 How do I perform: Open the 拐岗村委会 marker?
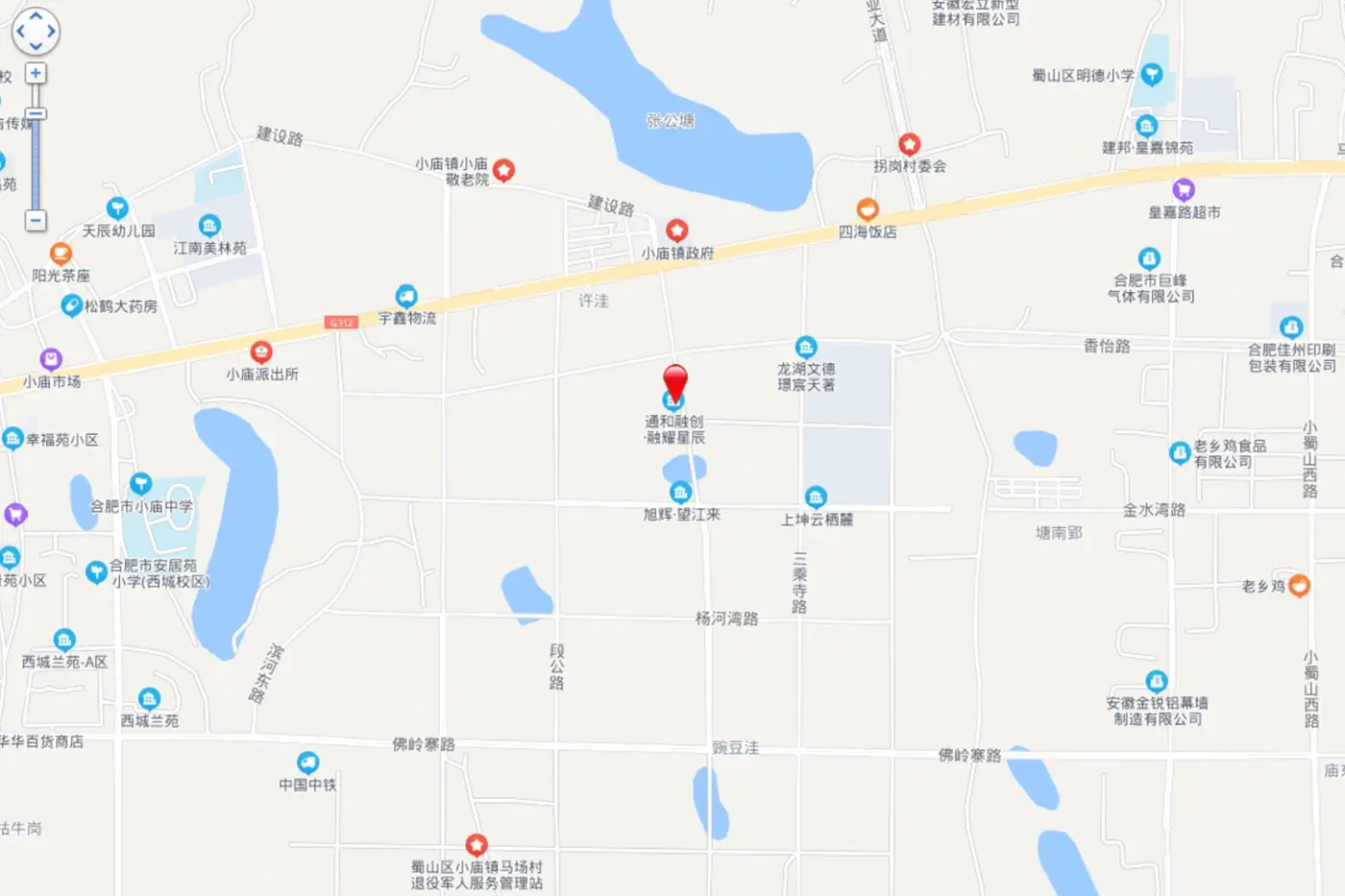(x=909, y=144)
